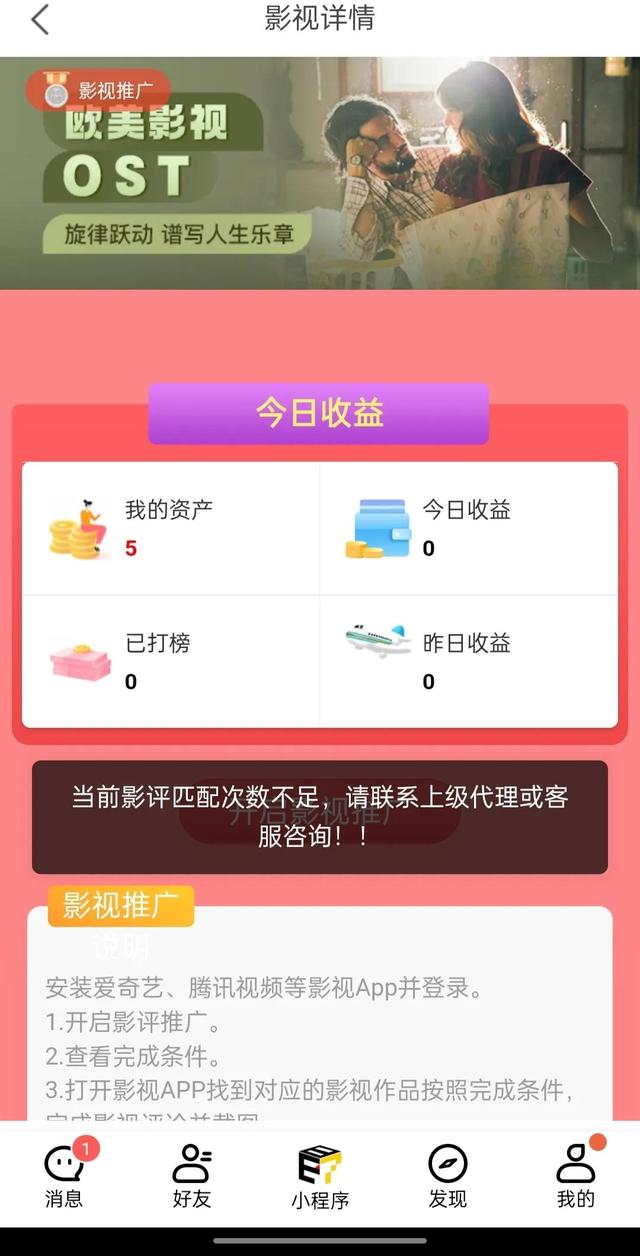Go to the 小程序 tab
The image size is (640, 1256).
[x=320, y=1176]
